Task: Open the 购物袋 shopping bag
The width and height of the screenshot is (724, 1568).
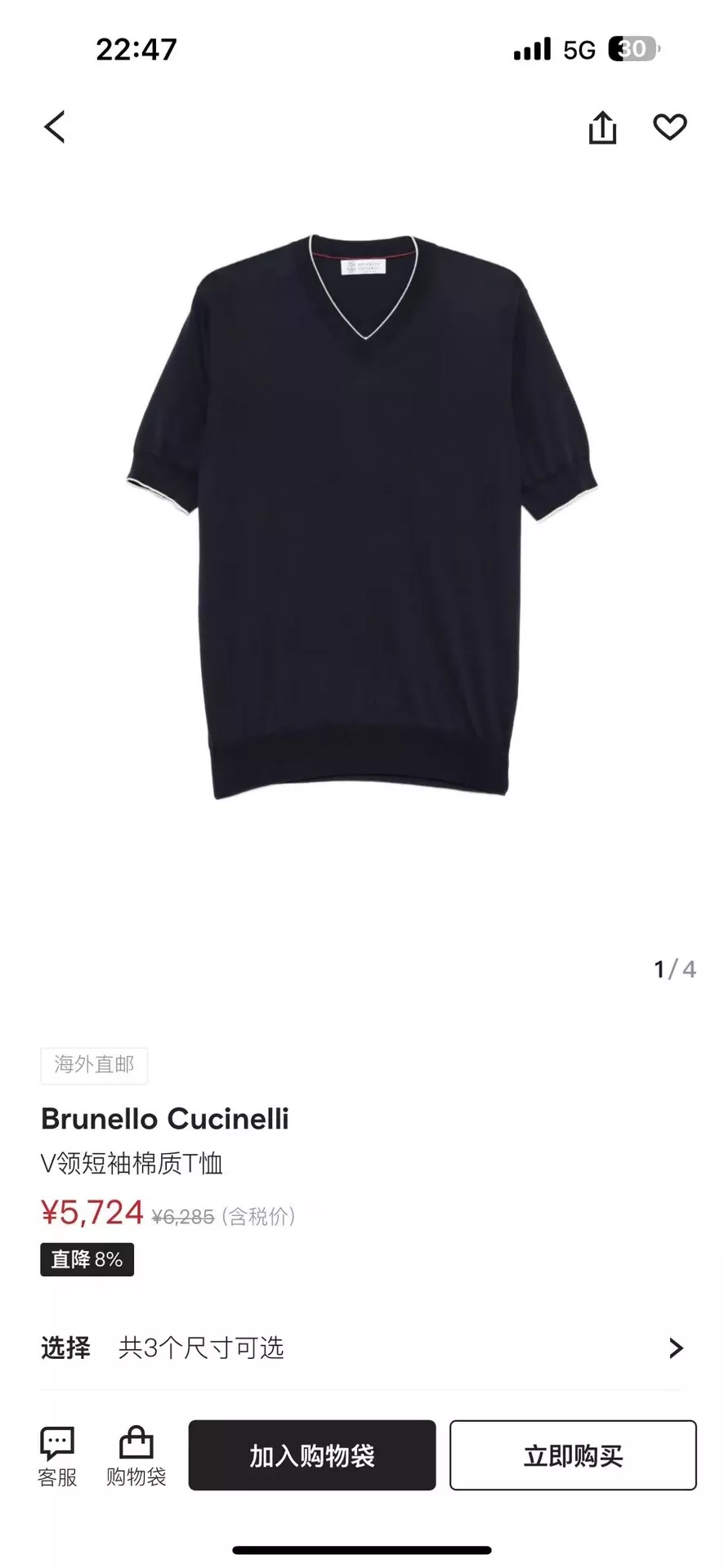Action: [x=136, y=1457]
